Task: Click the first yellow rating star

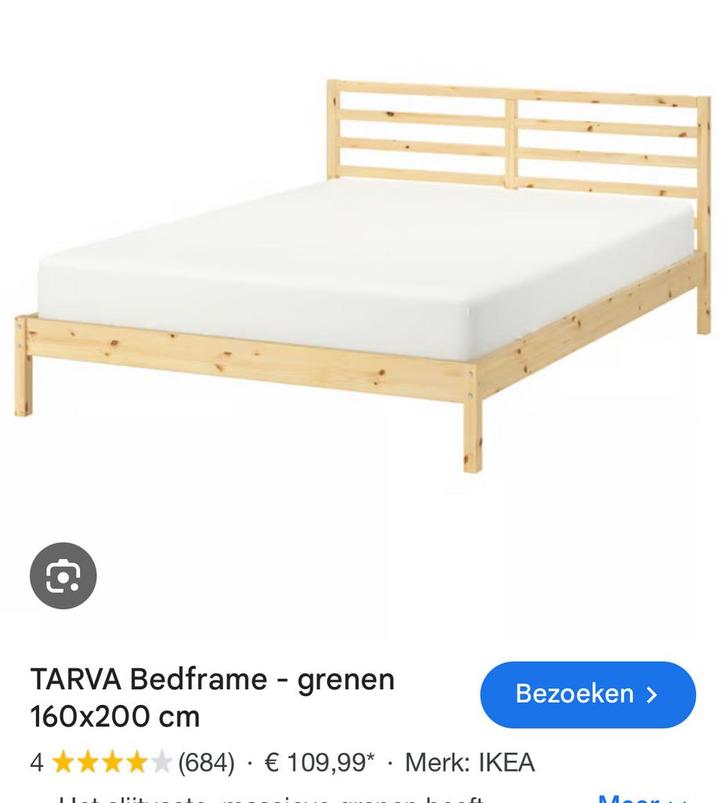Action: [x=65, y=762]
